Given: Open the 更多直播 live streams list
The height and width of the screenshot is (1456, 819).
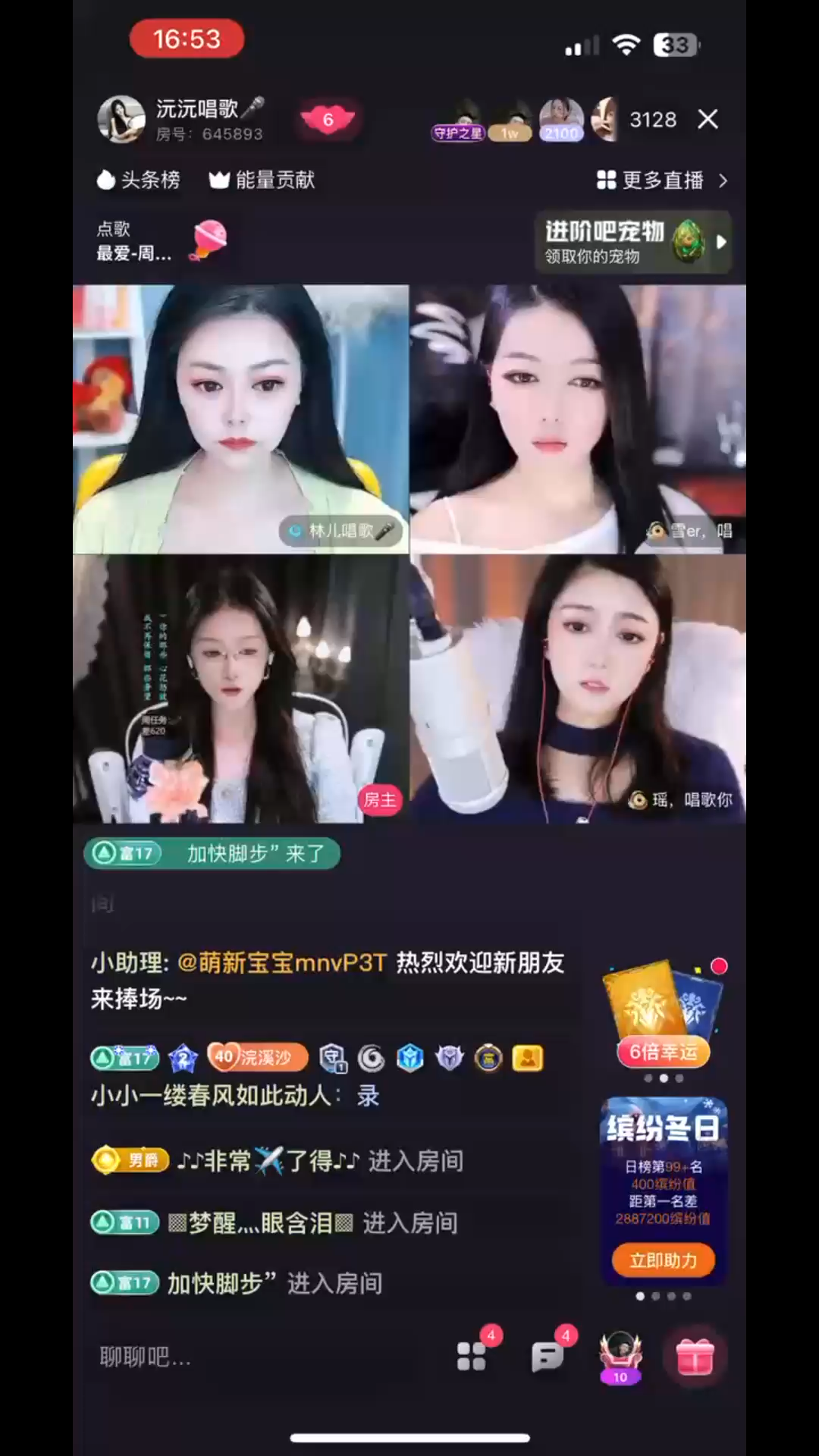Looking at the screenshot, I should [x=664, y=180].
